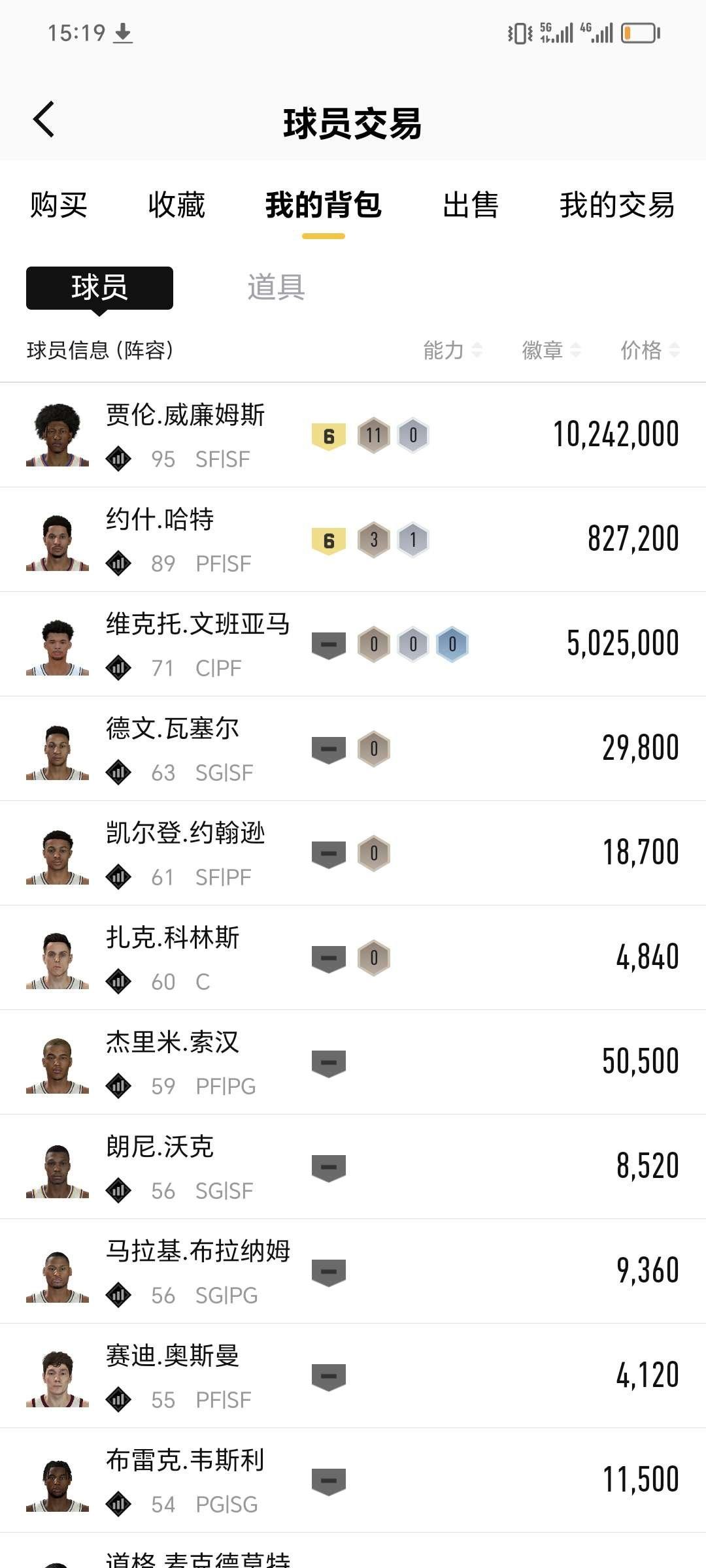
Task: Go back from 球员交易 page
Action: (x=44, y=120)
